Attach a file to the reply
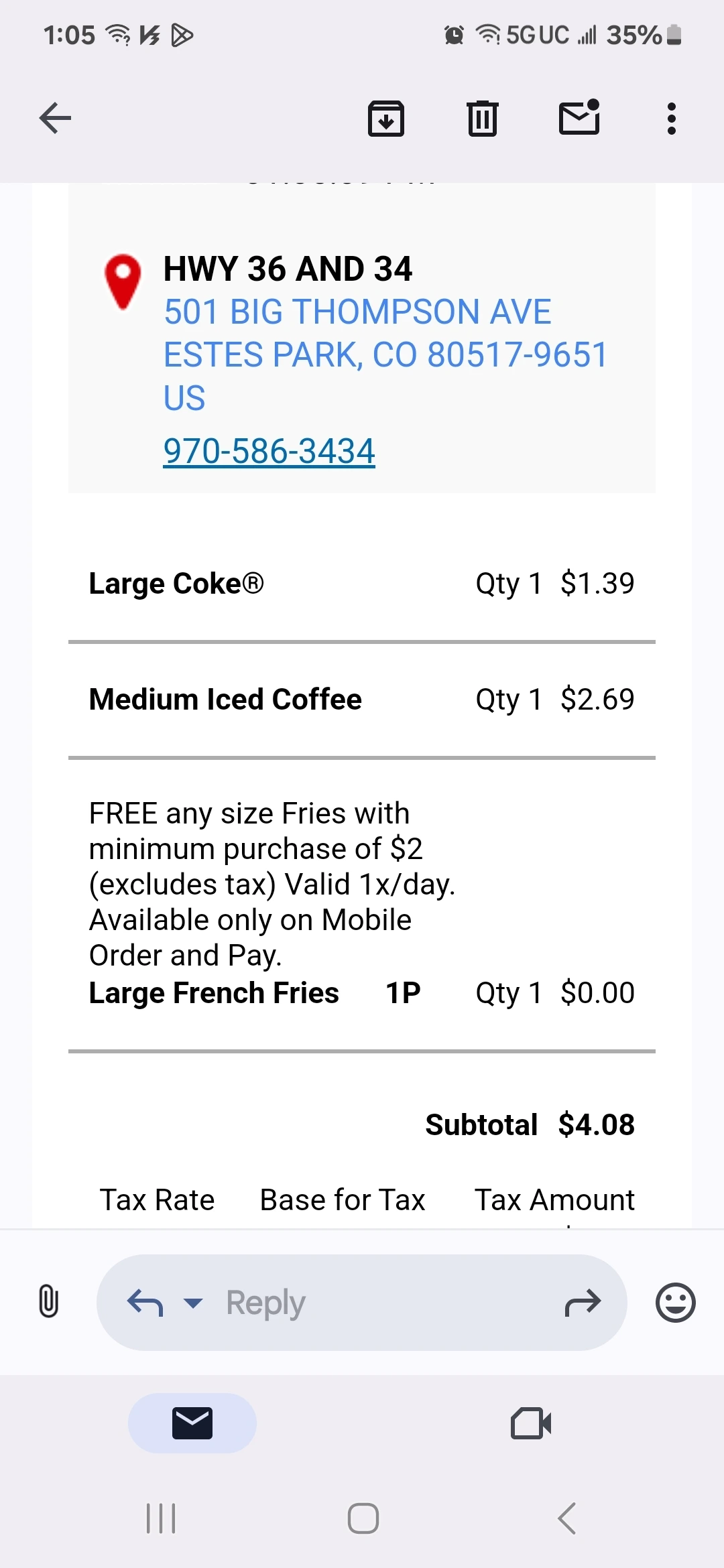Screen dimensions: 724x1568 48,1302
